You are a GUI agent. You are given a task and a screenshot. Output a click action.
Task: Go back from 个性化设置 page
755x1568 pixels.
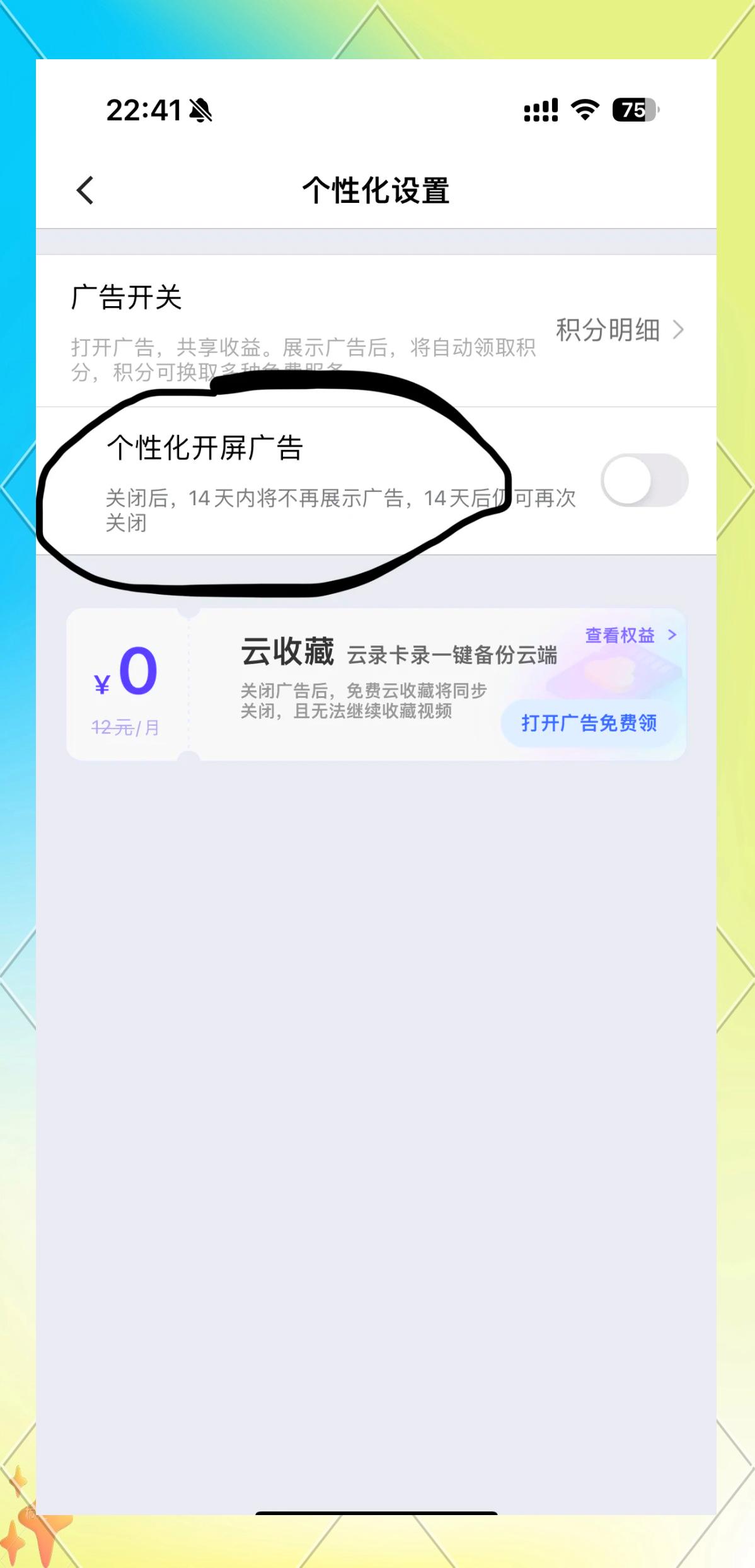pos(85,190)
